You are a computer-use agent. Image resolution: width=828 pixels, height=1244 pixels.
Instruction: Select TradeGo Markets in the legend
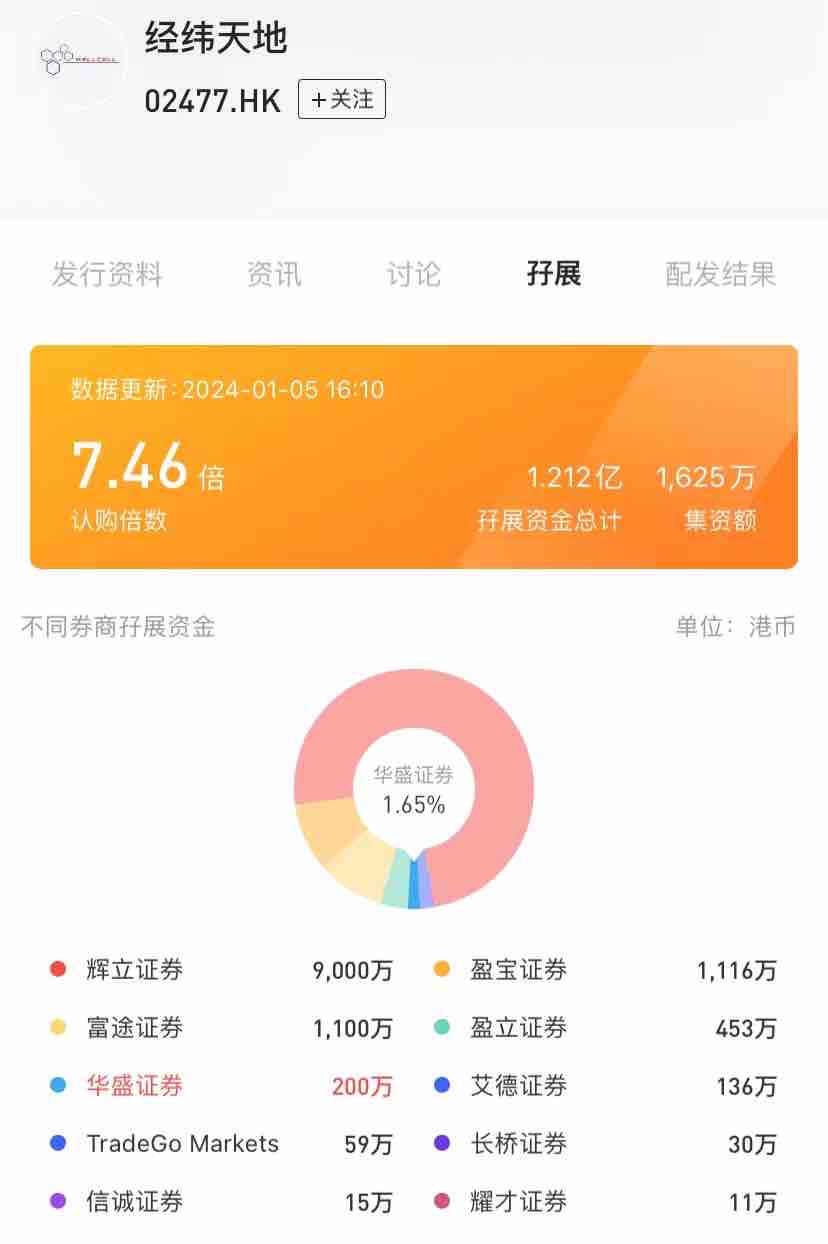(x=182, y=1144)
